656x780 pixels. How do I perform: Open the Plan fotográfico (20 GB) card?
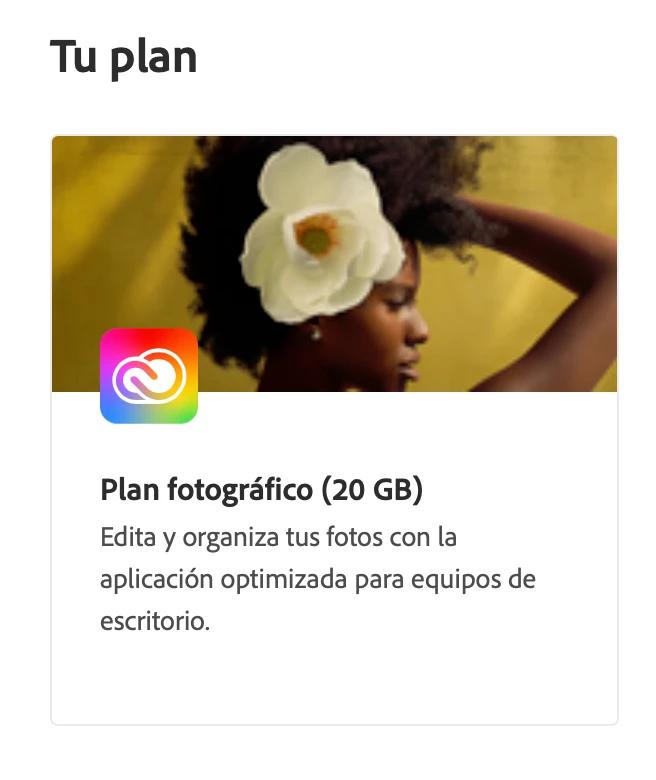pos(262,490)
